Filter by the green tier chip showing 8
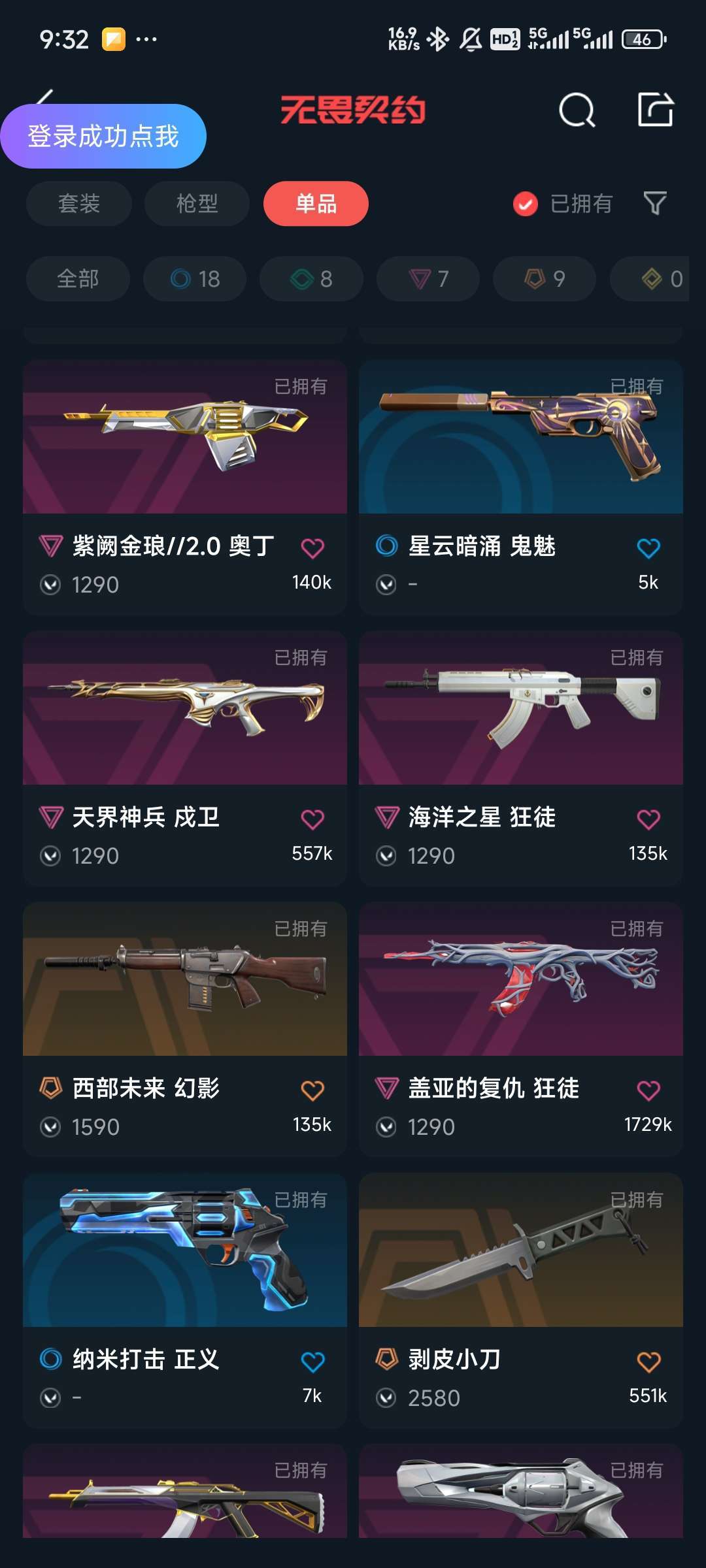The height and width of the screenshot is (1568, 706). [x=311, y=279]
